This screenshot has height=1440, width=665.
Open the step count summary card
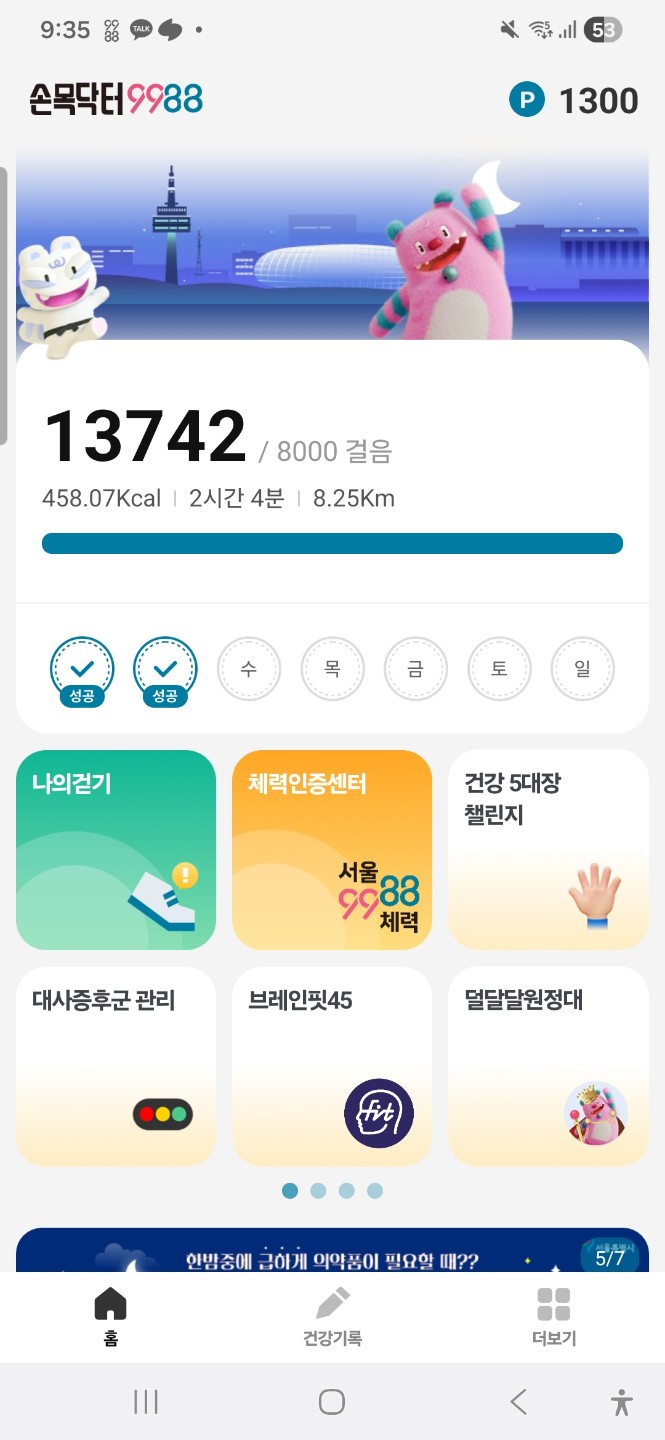click(x=332, y=470)
